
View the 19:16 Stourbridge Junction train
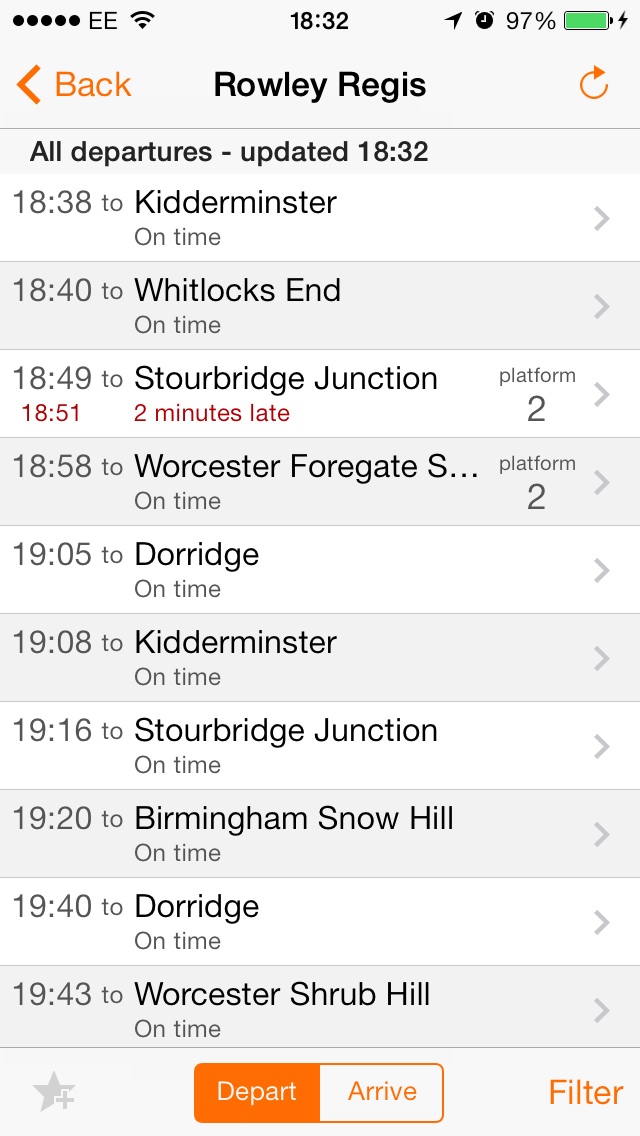(320, 746)
